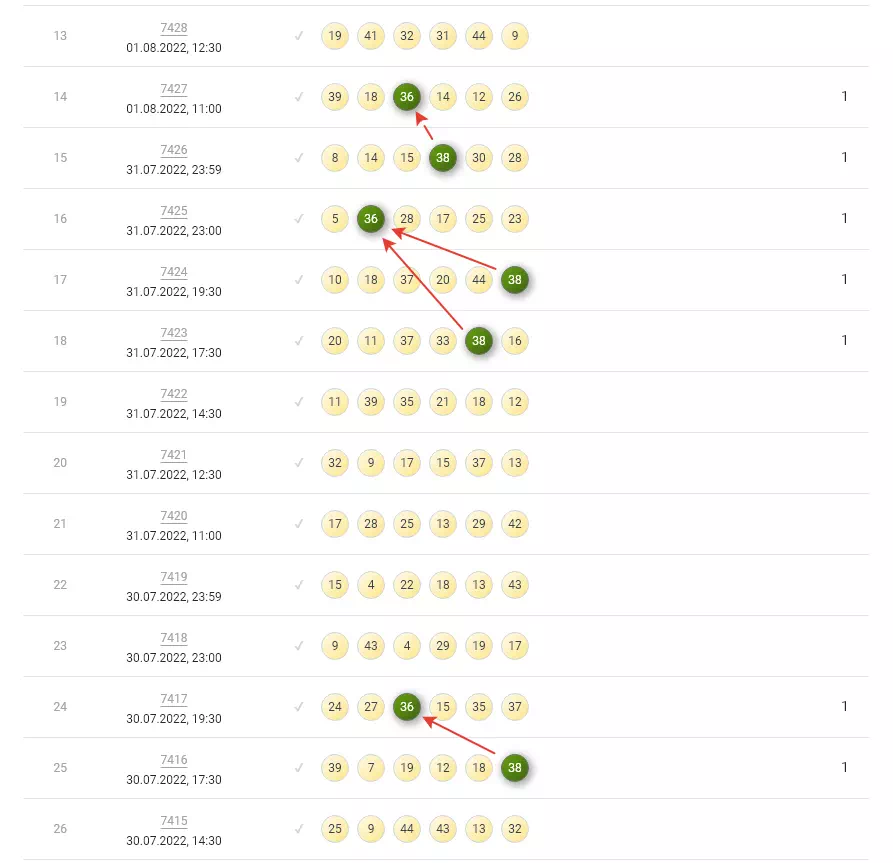View details of draw 7425
The width and height of the screenshot is (893, 863).
pos(174,211)
